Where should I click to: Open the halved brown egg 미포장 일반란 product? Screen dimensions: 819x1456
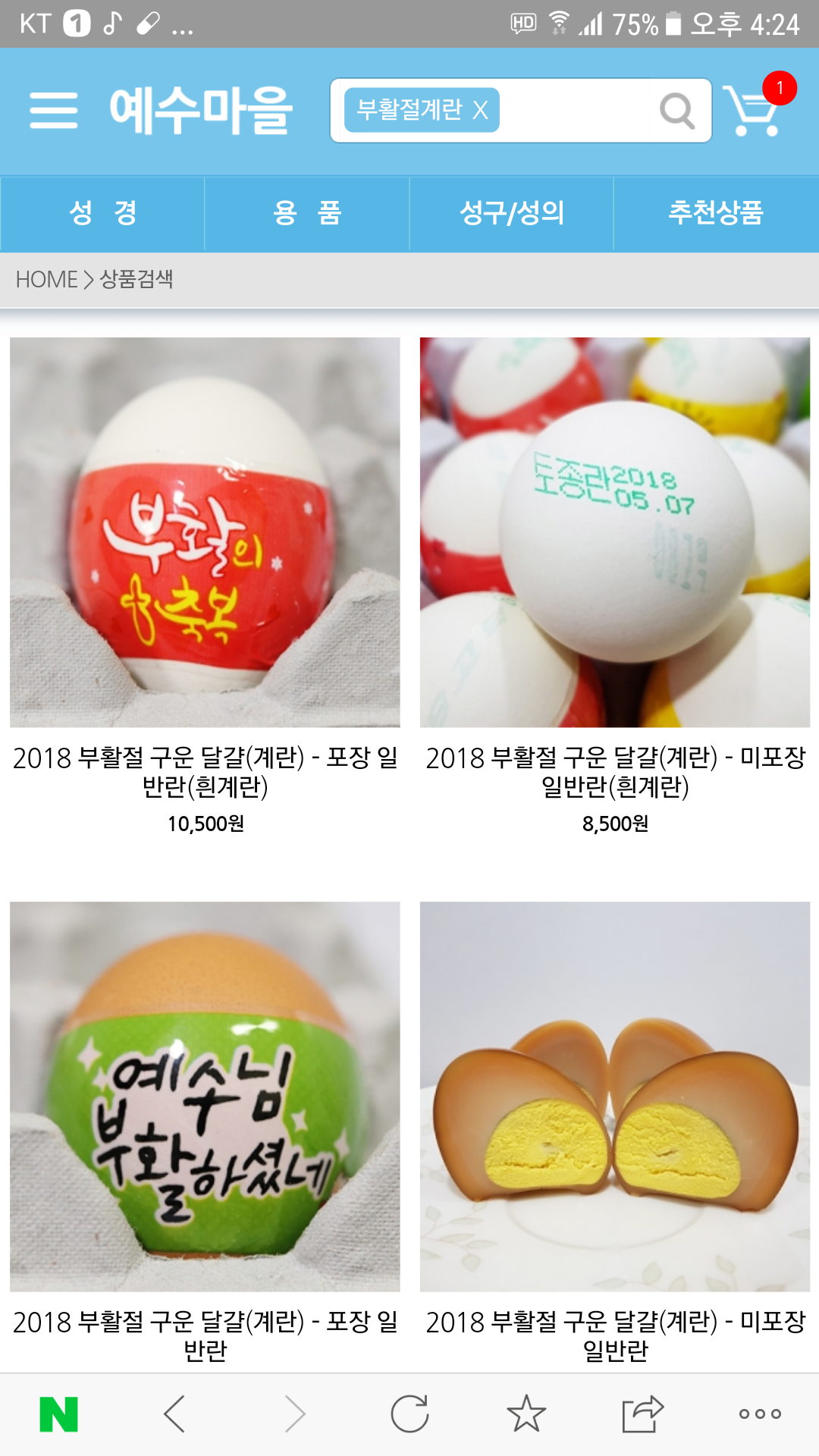coord(615,1097)
